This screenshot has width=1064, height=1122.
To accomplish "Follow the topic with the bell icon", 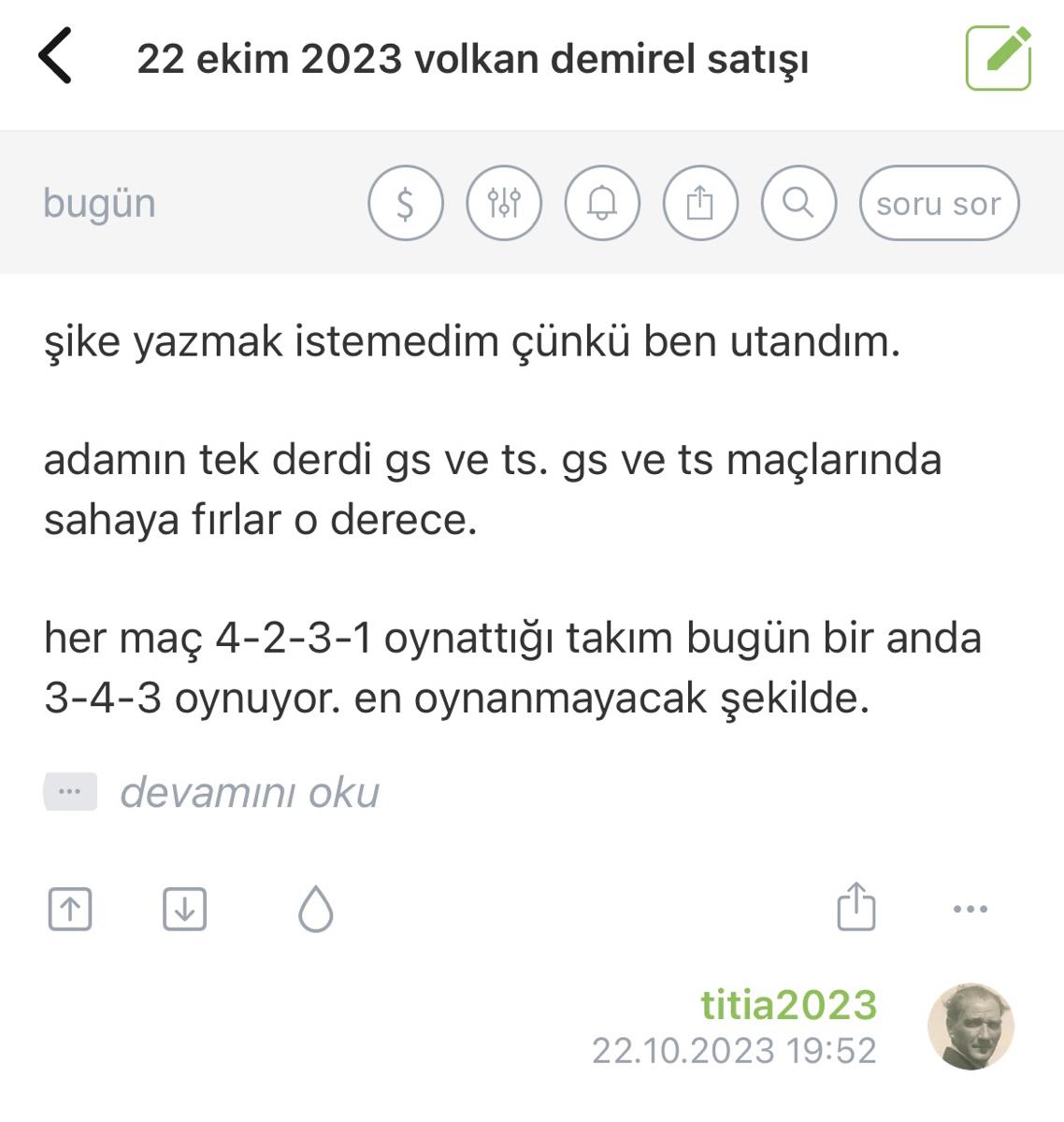I will [x=602, y=203].
